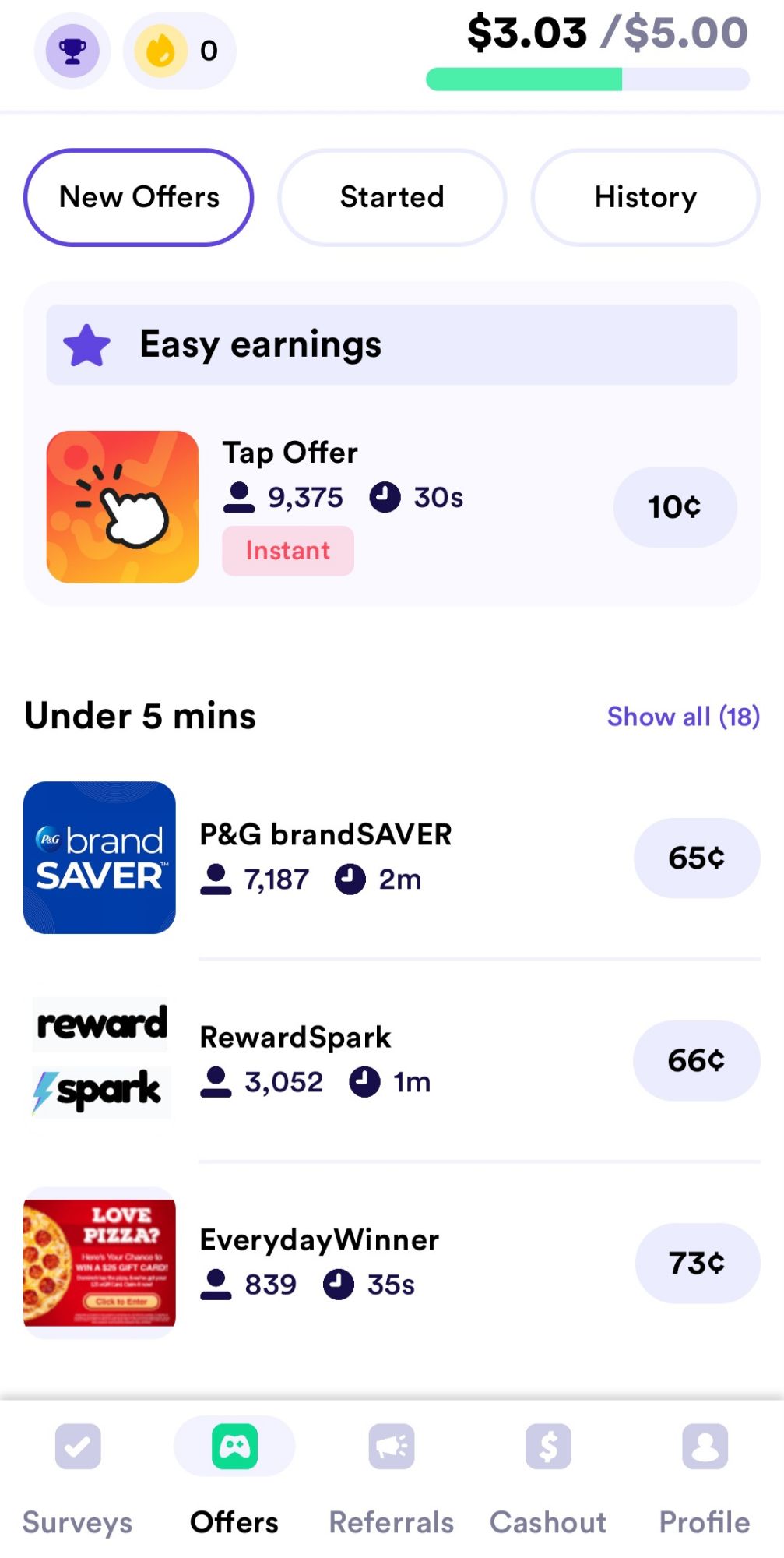Select the Surveys checkmark icon
The height and width of the screenshot is (1558, 784).
tap(76, 1447)
